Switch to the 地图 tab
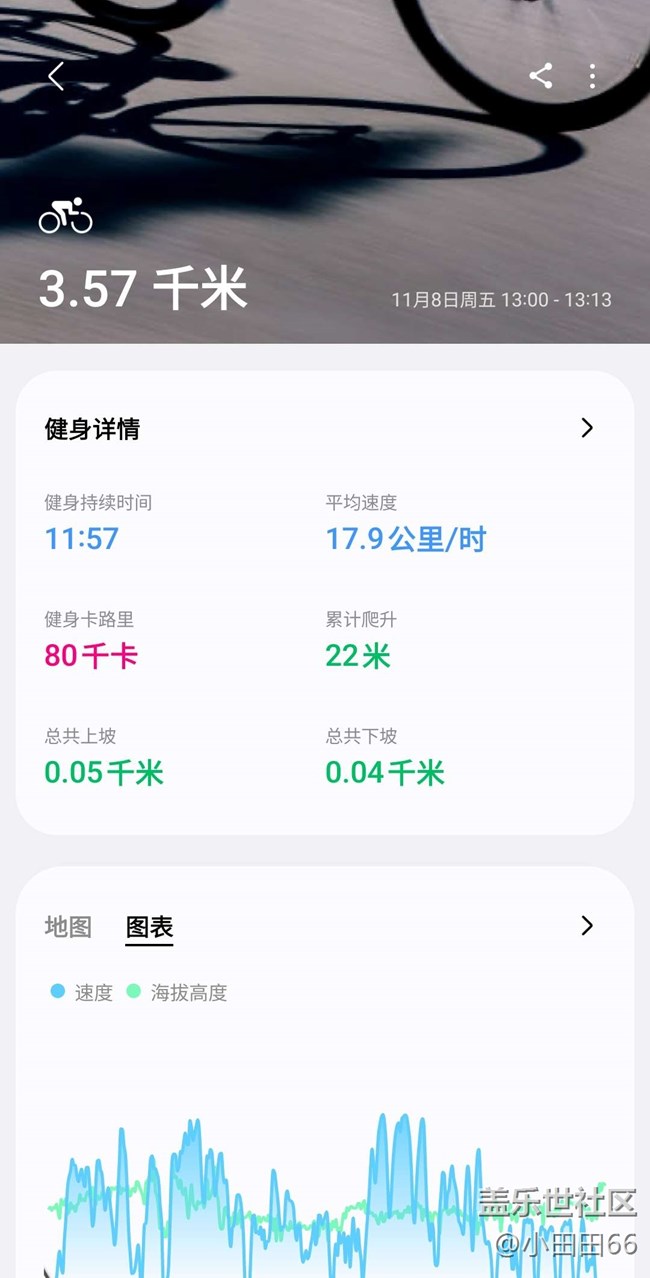Screen dimensions: 650x1278 [68, 926]
